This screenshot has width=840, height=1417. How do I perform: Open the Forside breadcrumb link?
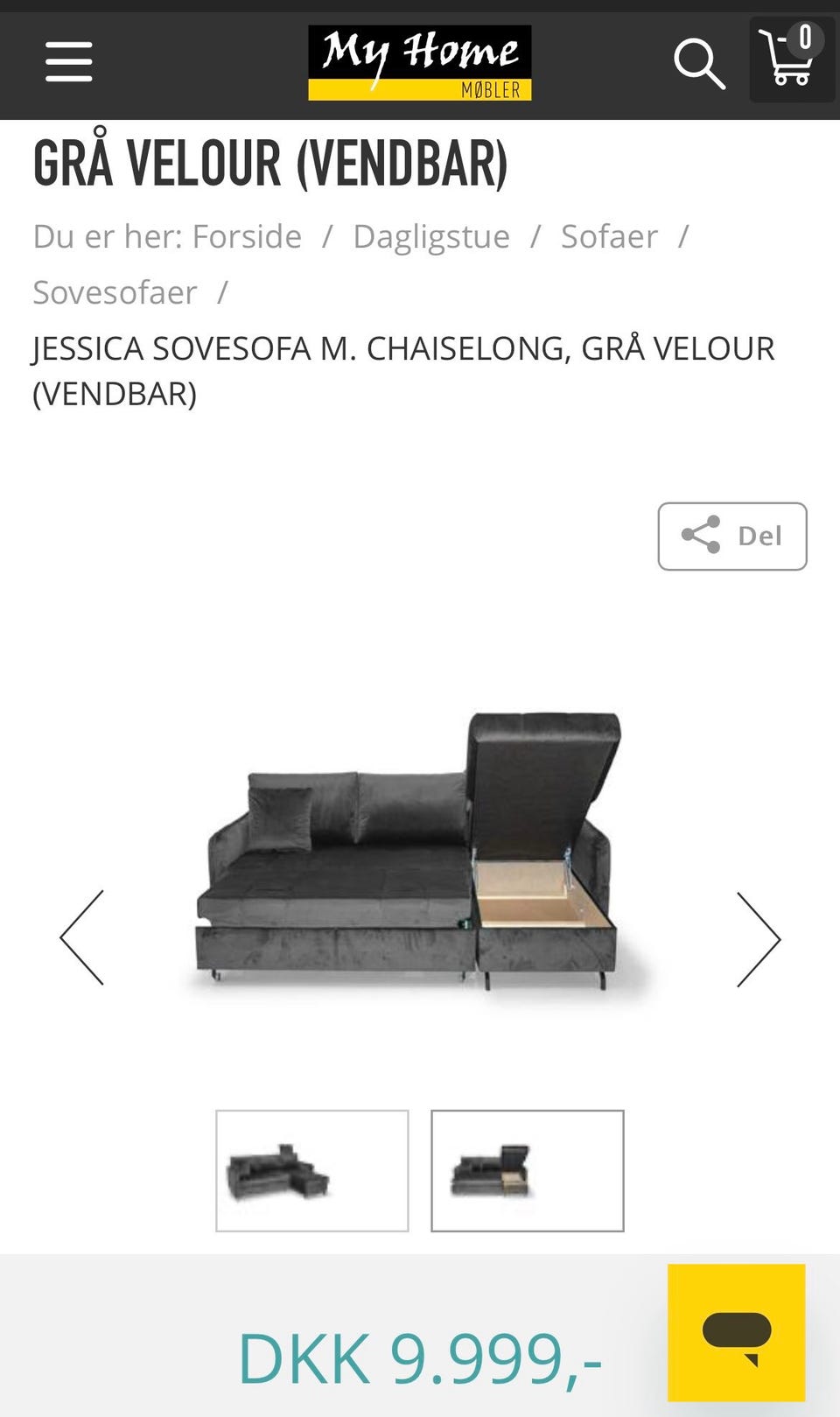click(x=247, y=236)
